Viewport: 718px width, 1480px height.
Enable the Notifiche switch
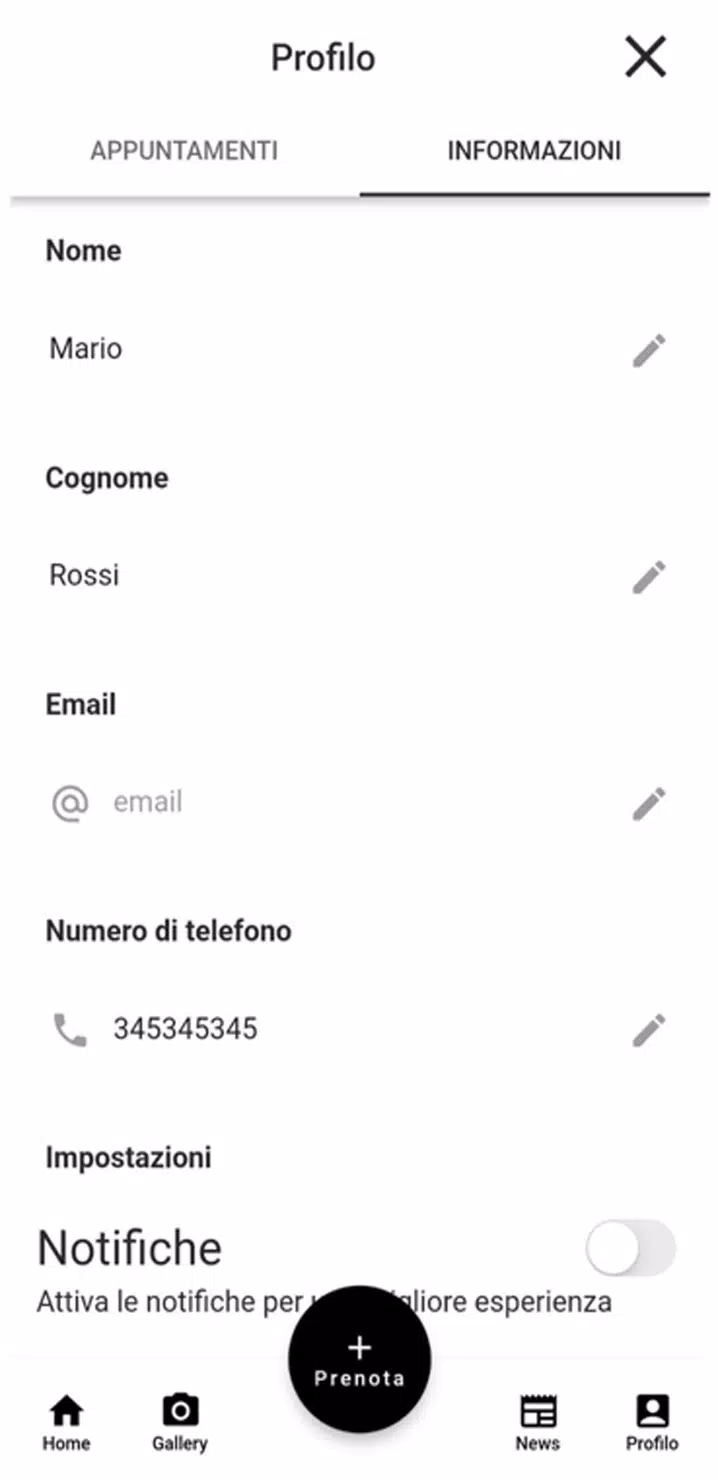(630, 1248)
